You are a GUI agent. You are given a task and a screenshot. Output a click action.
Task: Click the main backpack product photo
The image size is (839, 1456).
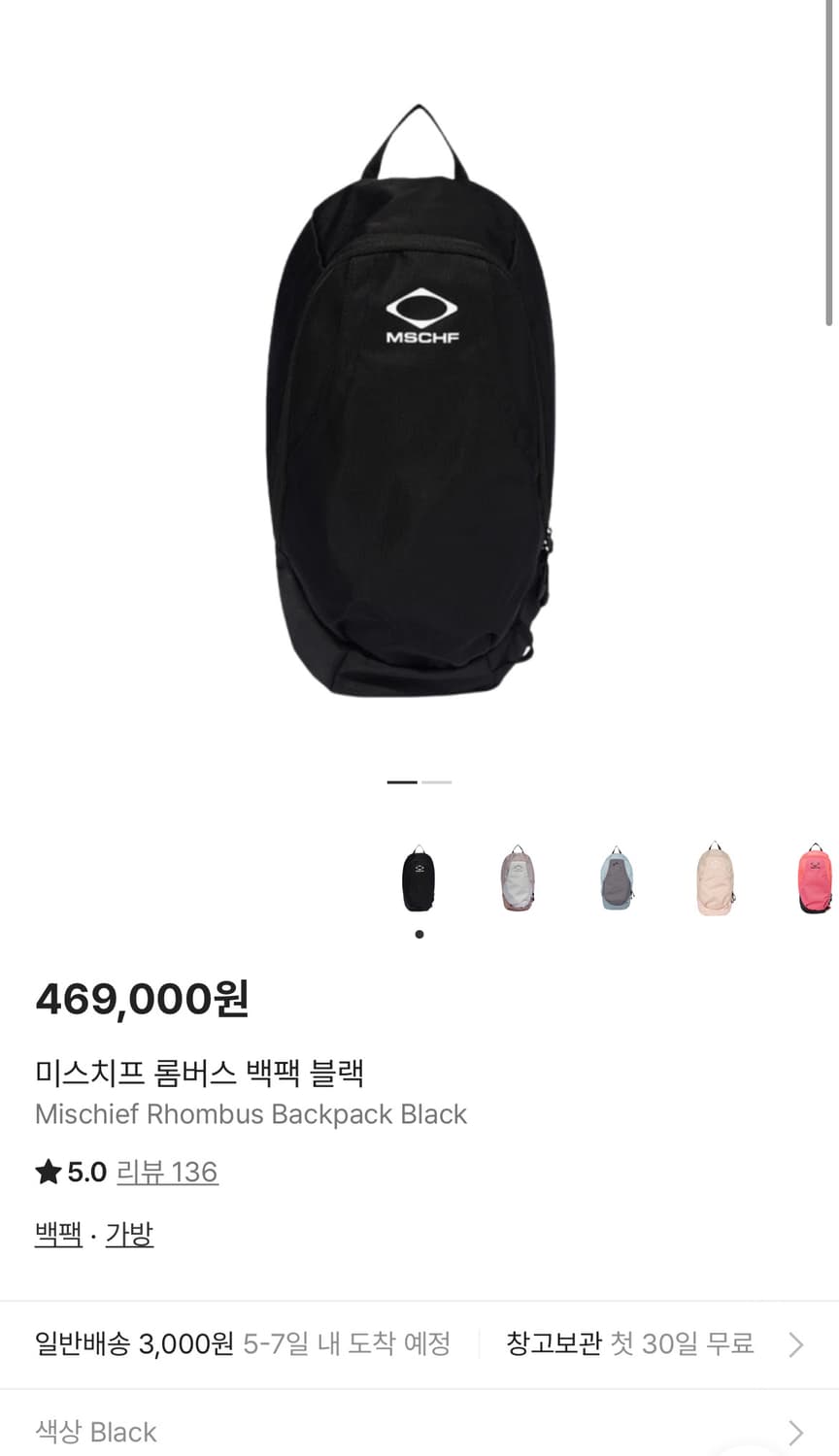(x=419, y=408)
